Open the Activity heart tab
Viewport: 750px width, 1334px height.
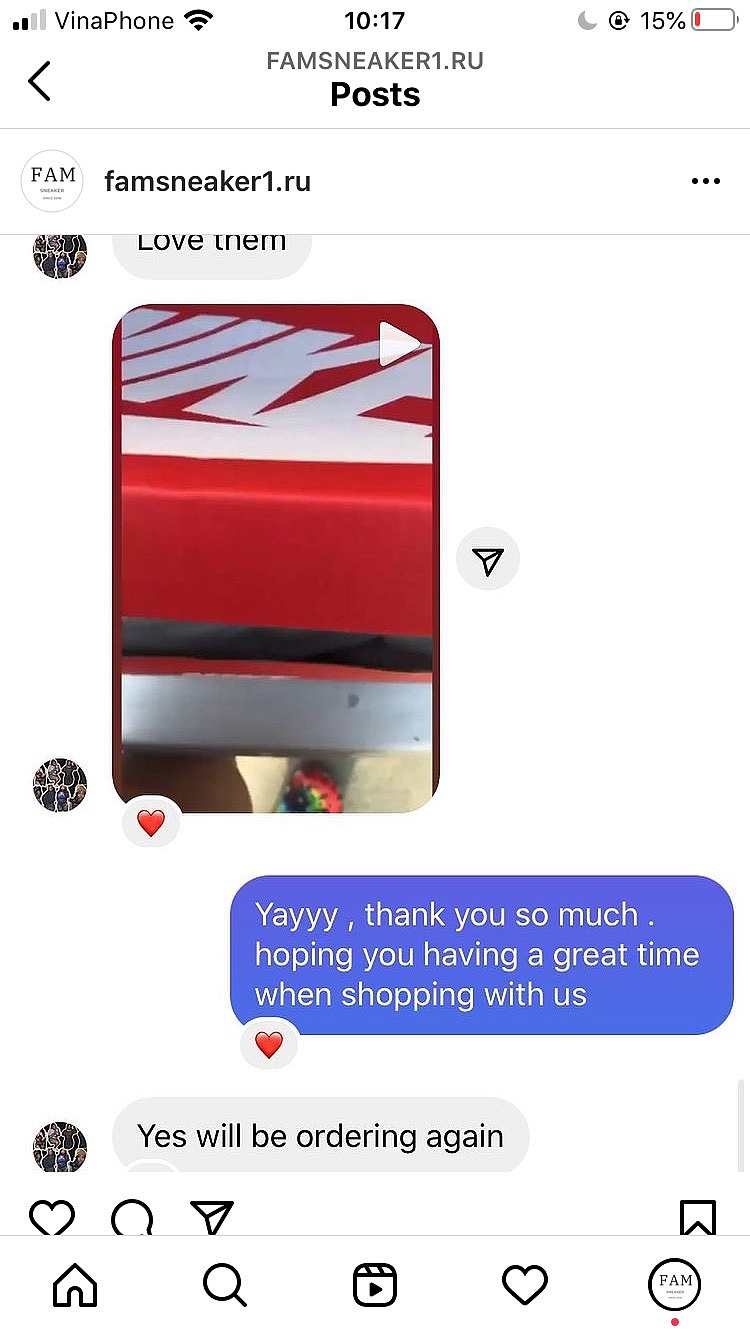click(x=525, y=1284)
